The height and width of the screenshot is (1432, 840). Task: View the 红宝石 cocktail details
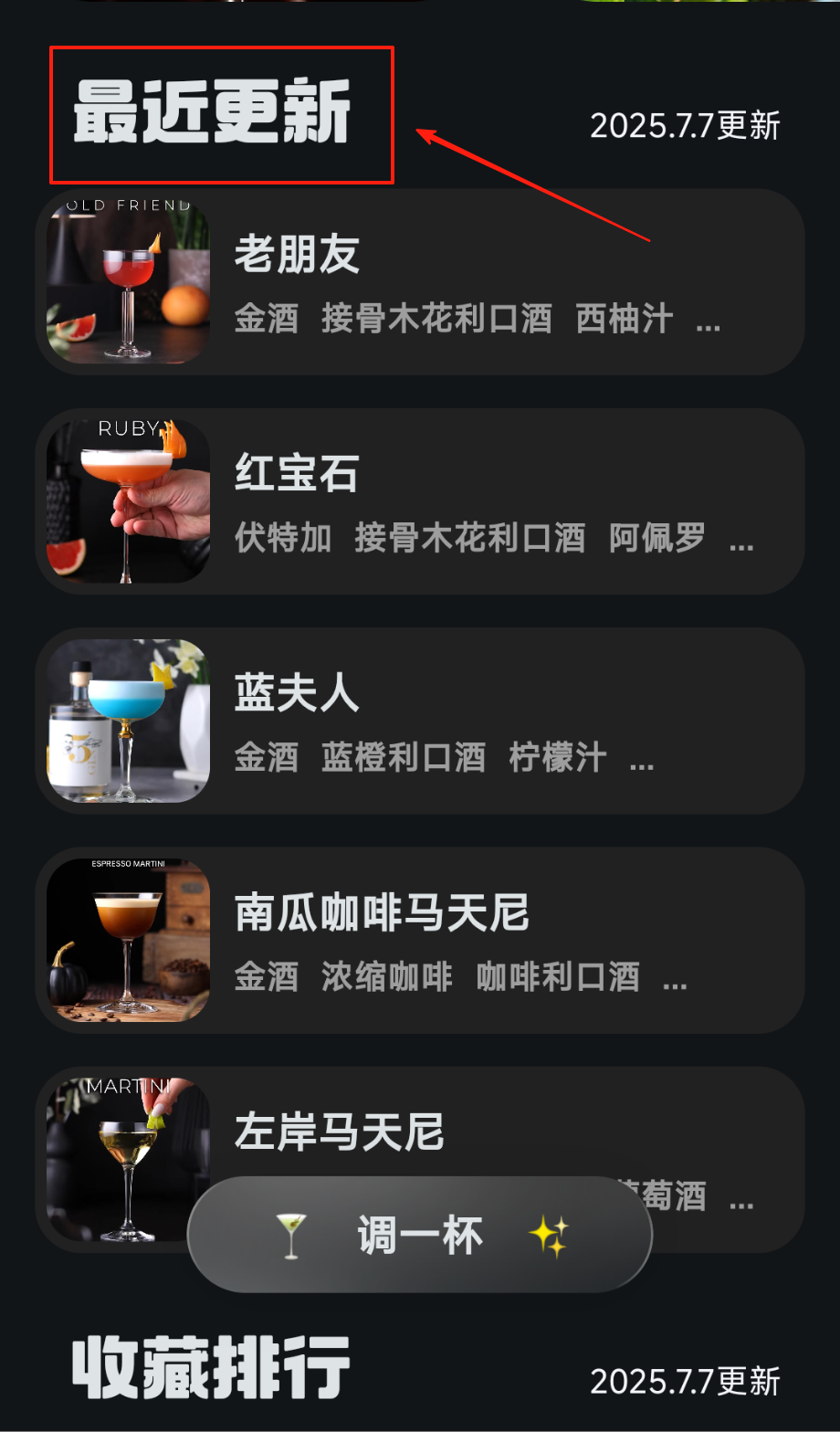[x=420, y=501]
